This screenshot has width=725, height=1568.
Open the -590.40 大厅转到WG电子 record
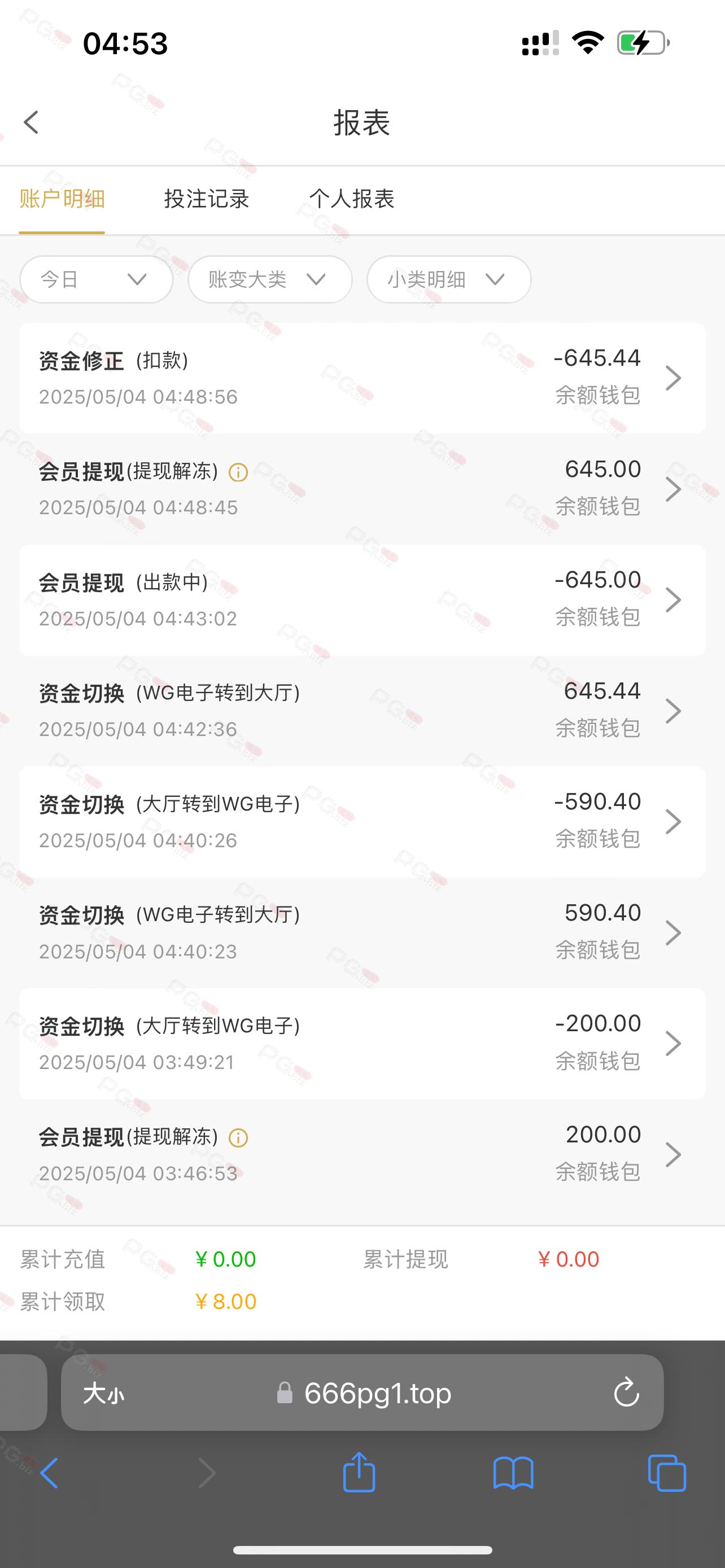click(362, 822)
